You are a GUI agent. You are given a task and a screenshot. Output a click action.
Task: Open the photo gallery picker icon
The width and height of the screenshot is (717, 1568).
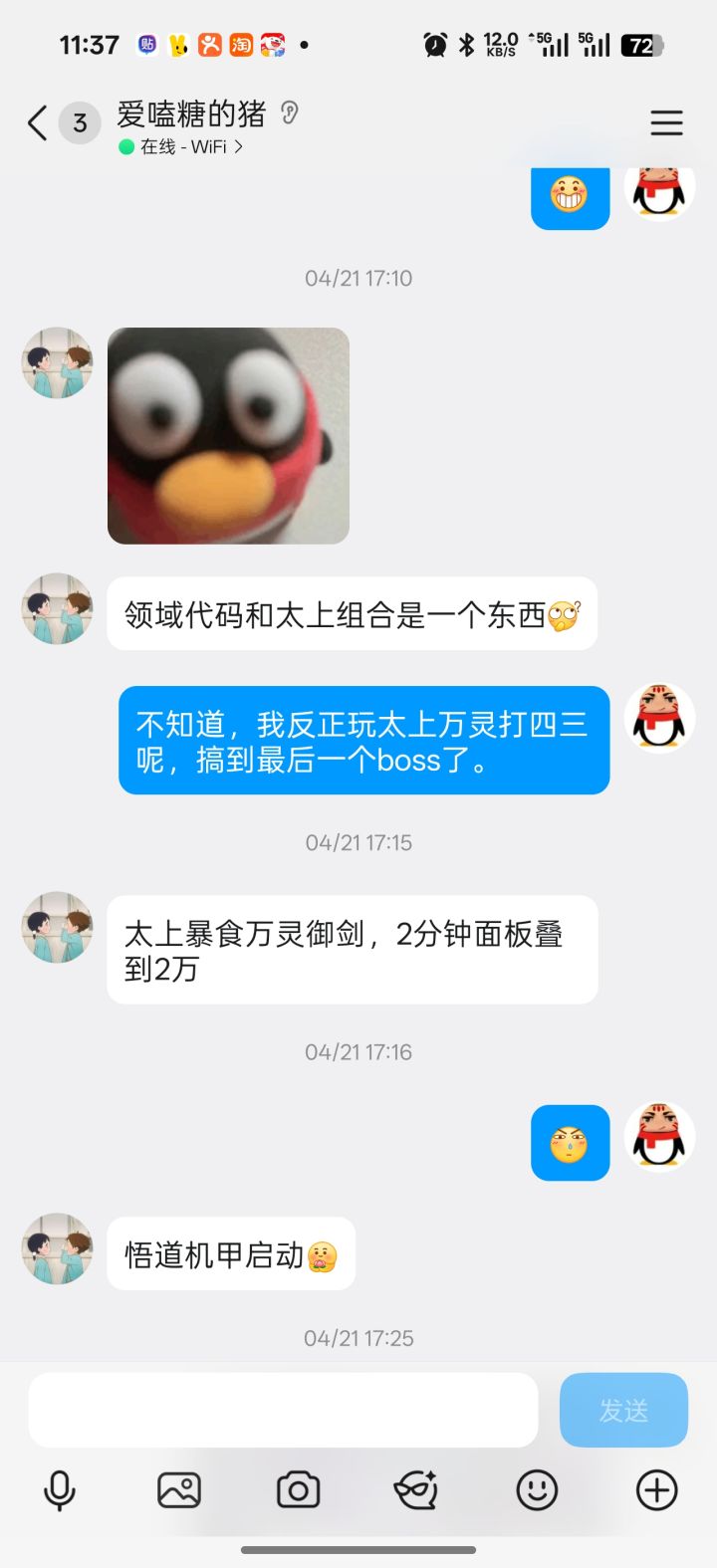point(180,1489)
